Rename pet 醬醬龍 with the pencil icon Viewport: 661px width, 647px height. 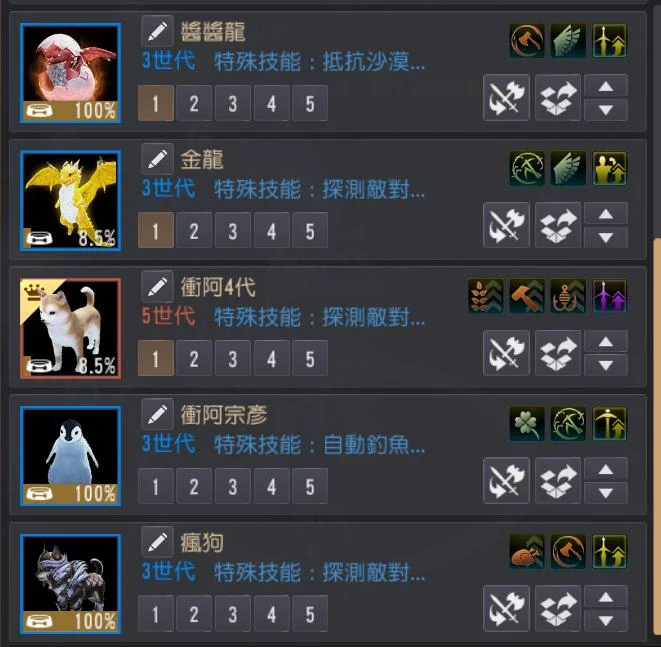[157, 31]
